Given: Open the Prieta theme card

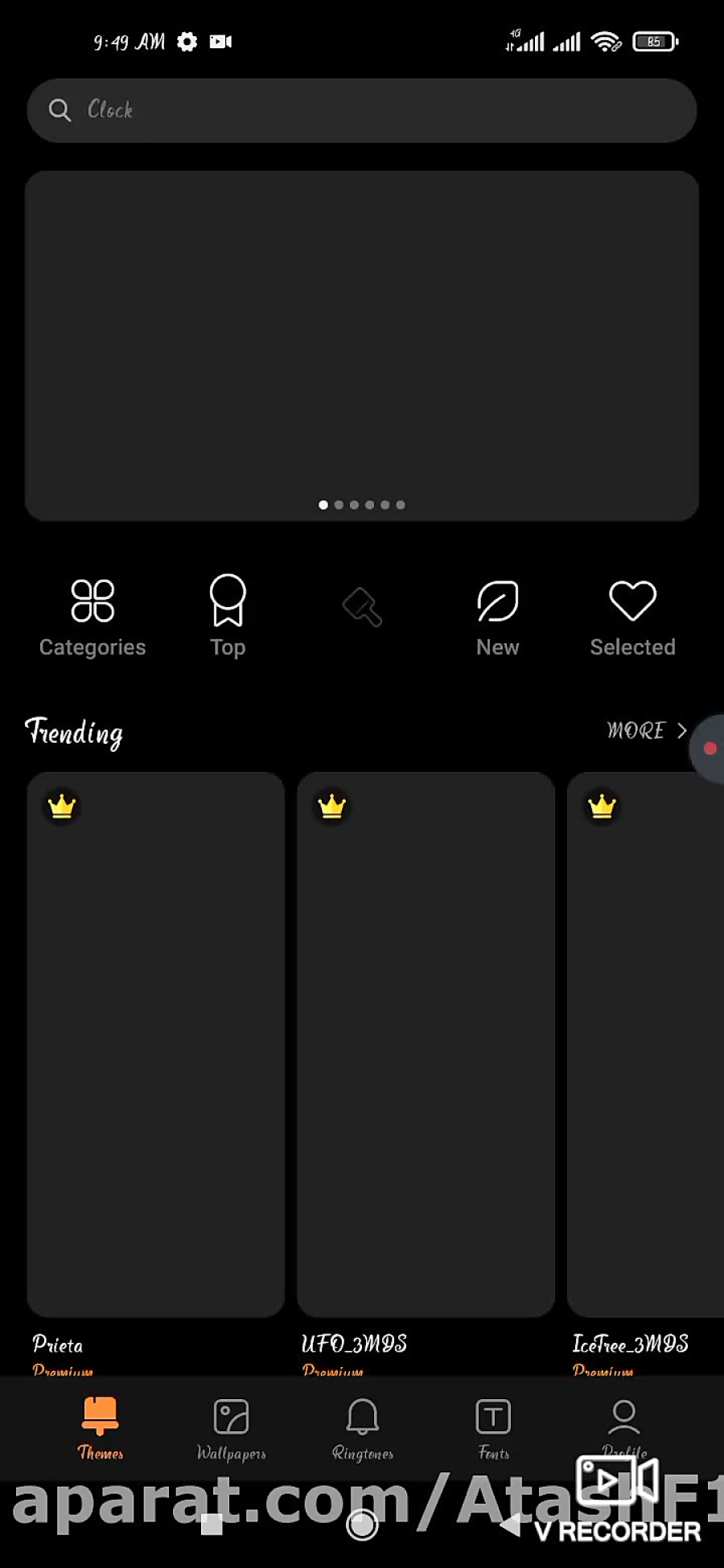Looking at the screenshot, I should 155,1044.
